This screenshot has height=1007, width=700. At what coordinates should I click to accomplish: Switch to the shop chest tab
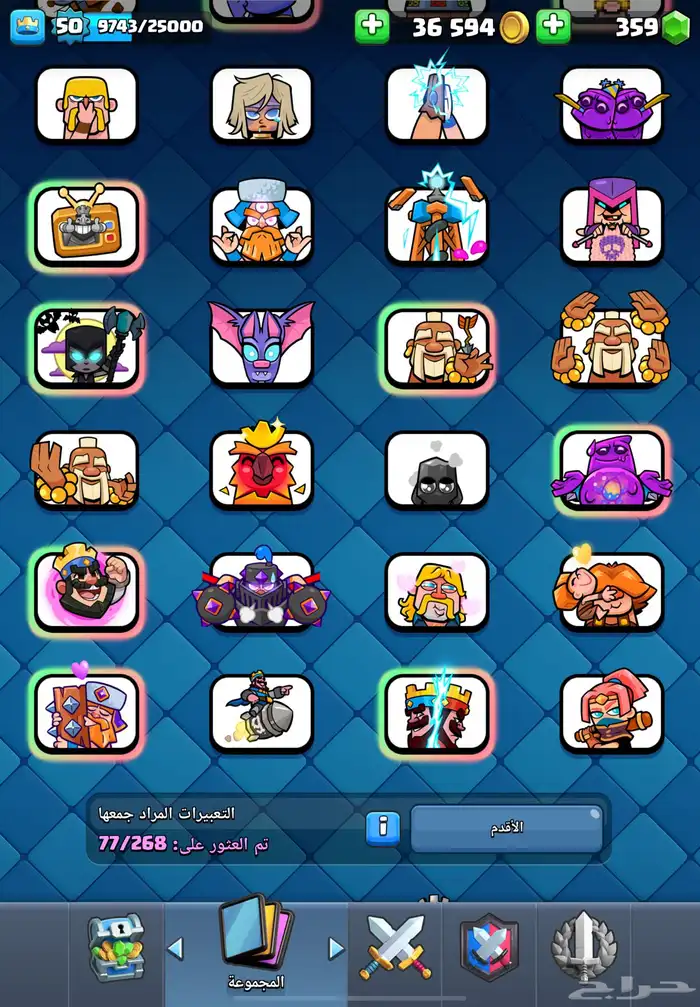pyautogui.click(x=115, y=948)
